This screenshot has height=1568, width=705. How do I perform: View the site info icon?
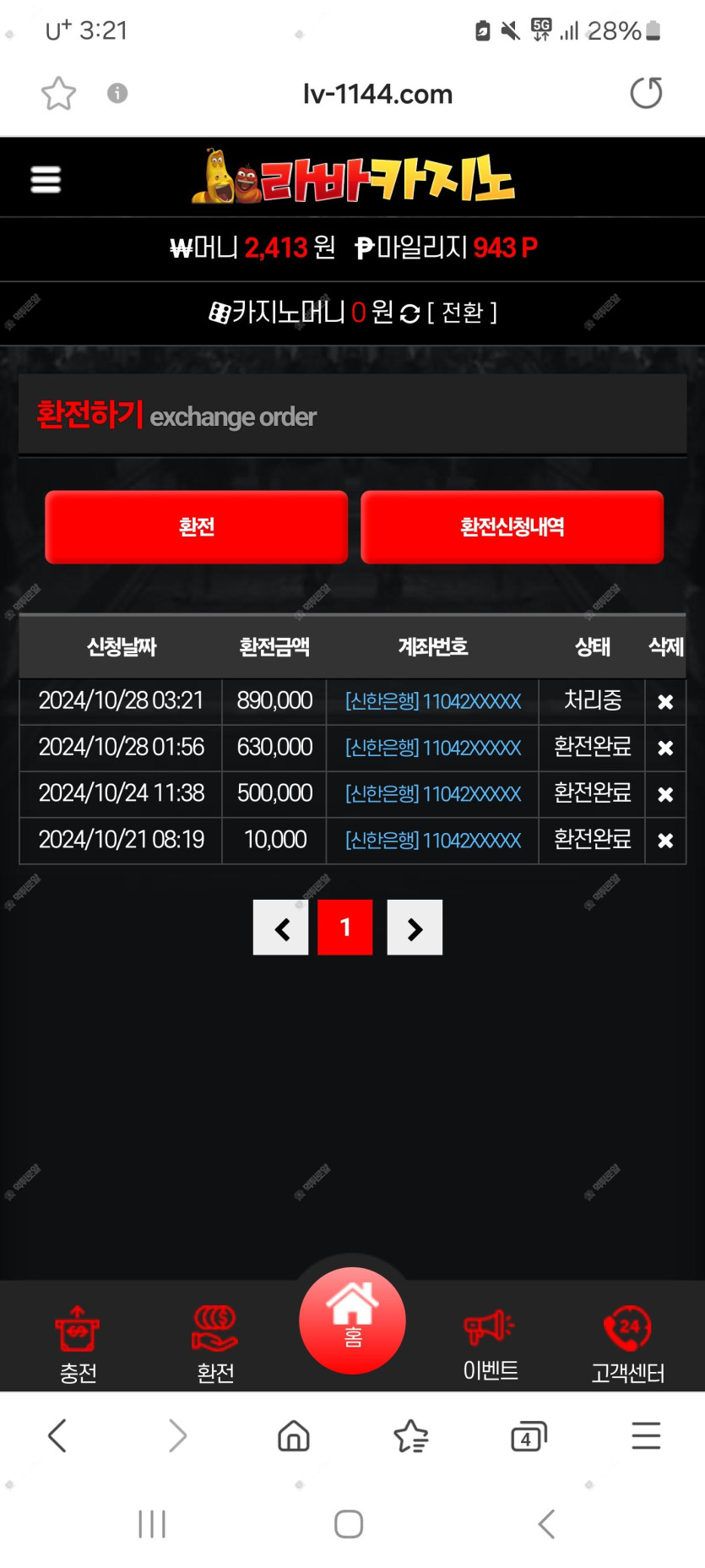coord(117,93)
